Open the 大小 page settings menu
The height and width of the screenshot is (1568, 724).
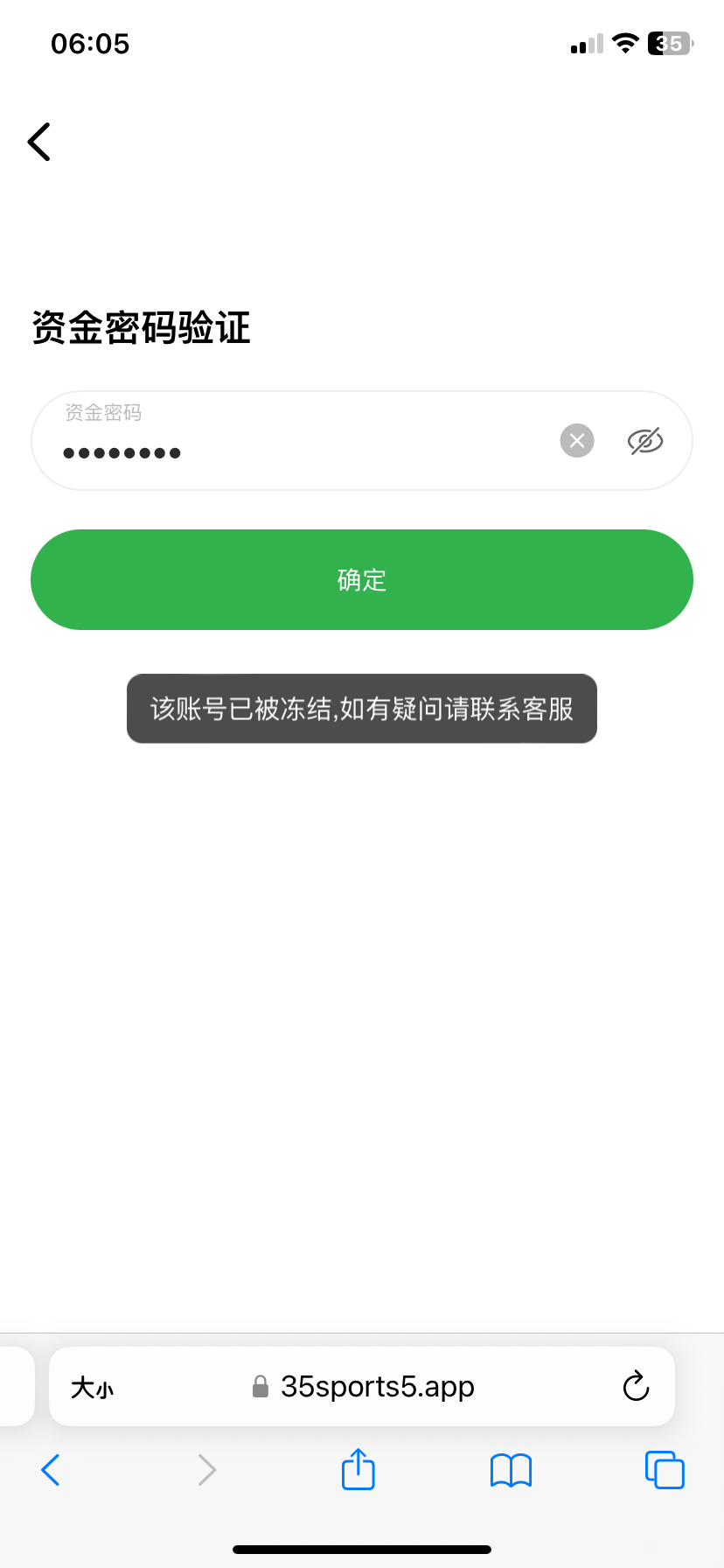[x=92, y=1387]
